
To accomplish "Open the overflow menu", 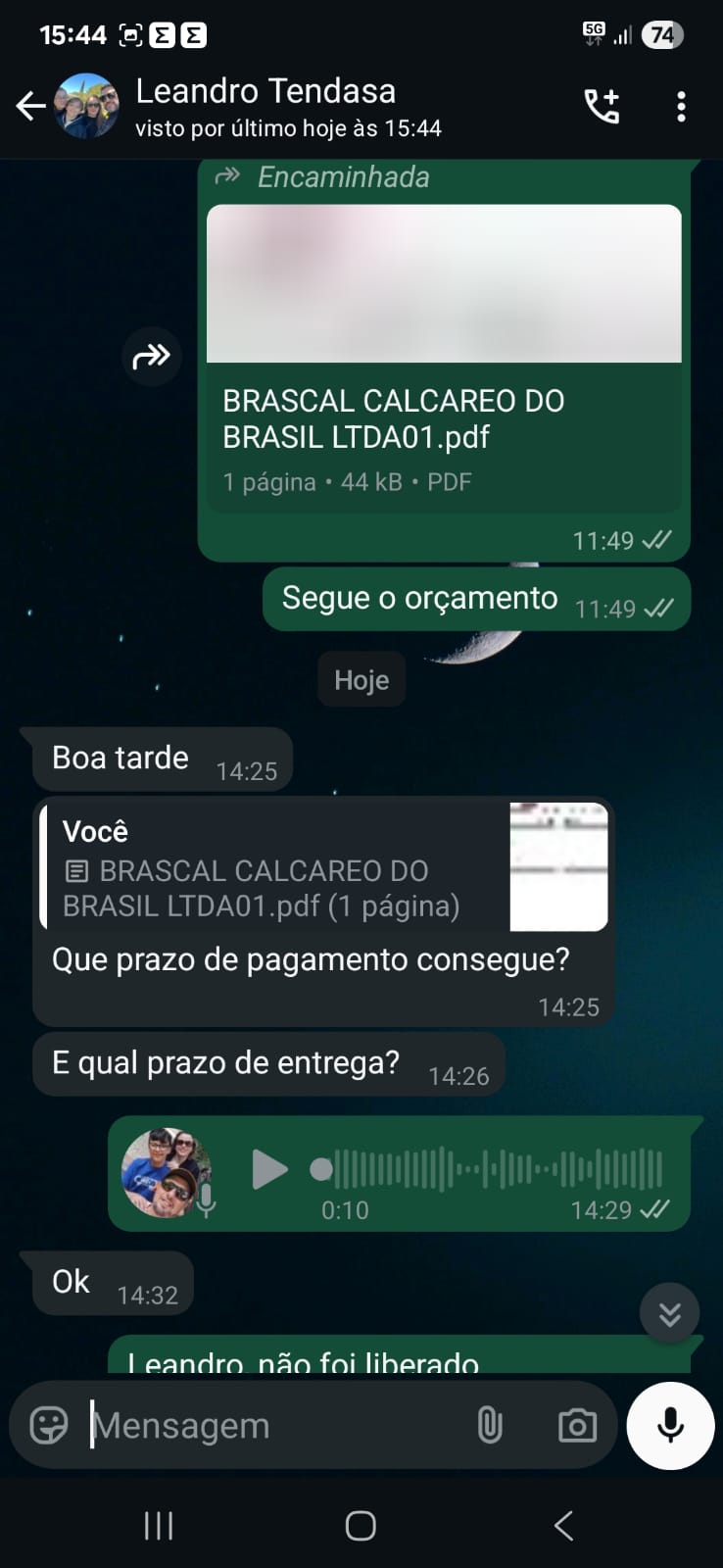I will [x=681, y=106].
